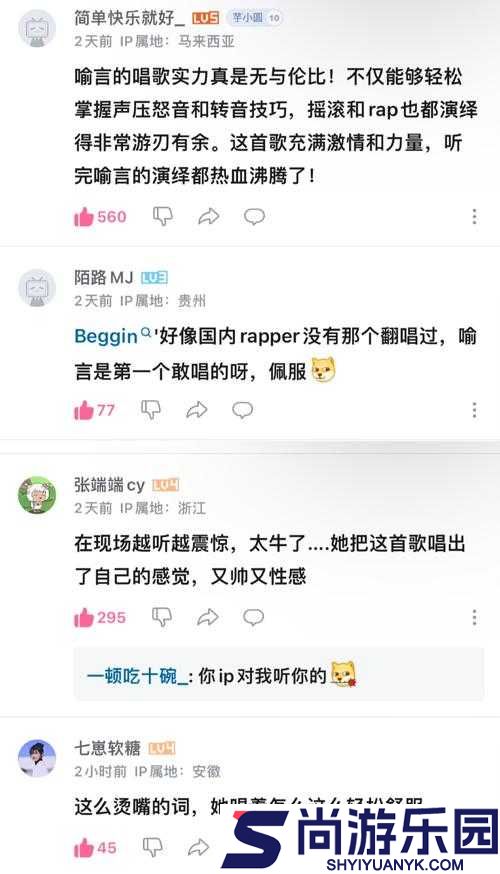Open overflow menu on 简单快乐就好_'s comment

pyautogui.click(x=474, y=217)
